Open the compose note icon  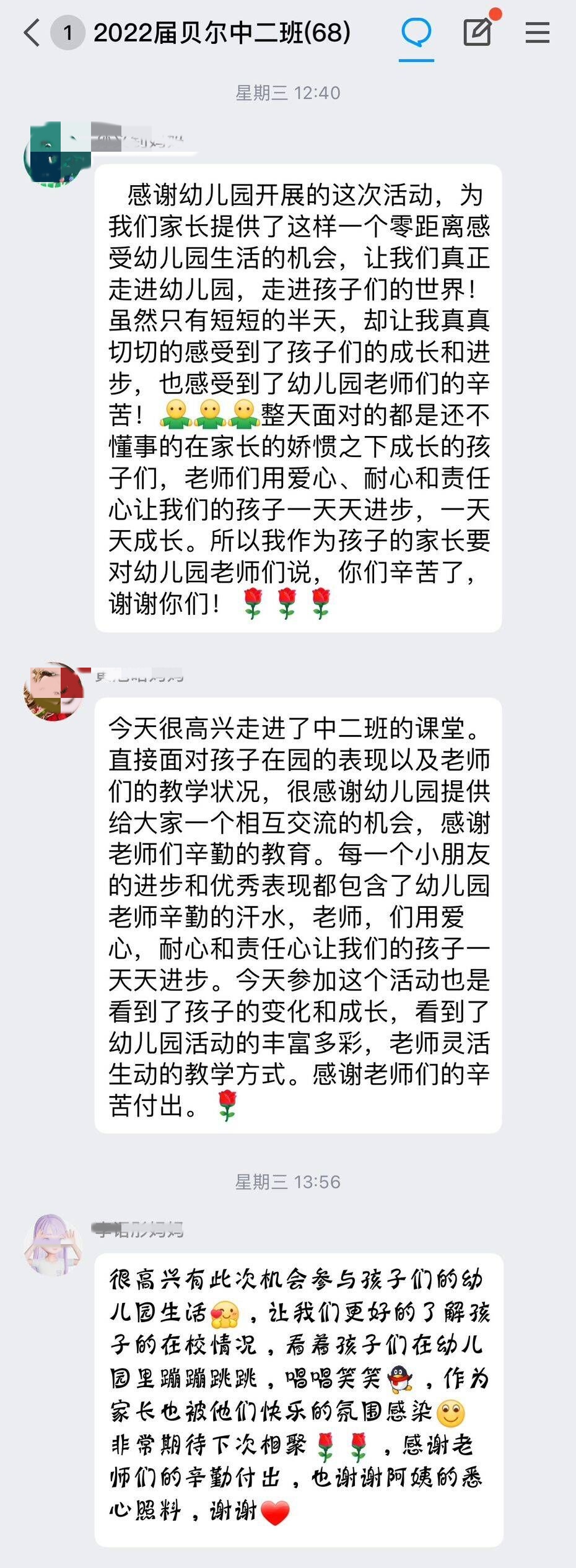(x=478, y=32)
